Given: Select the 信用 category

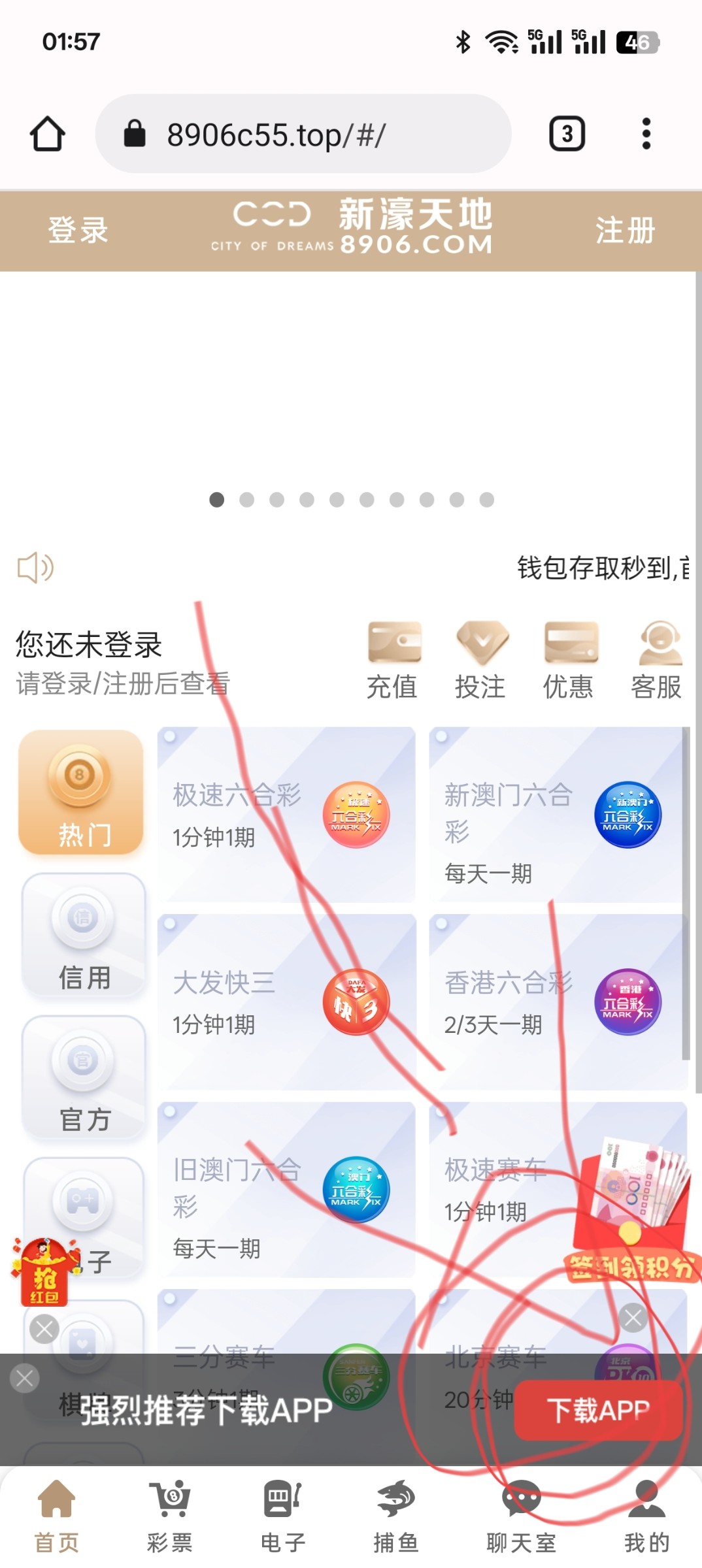Looking at the screenshot, I should [84, 936].
